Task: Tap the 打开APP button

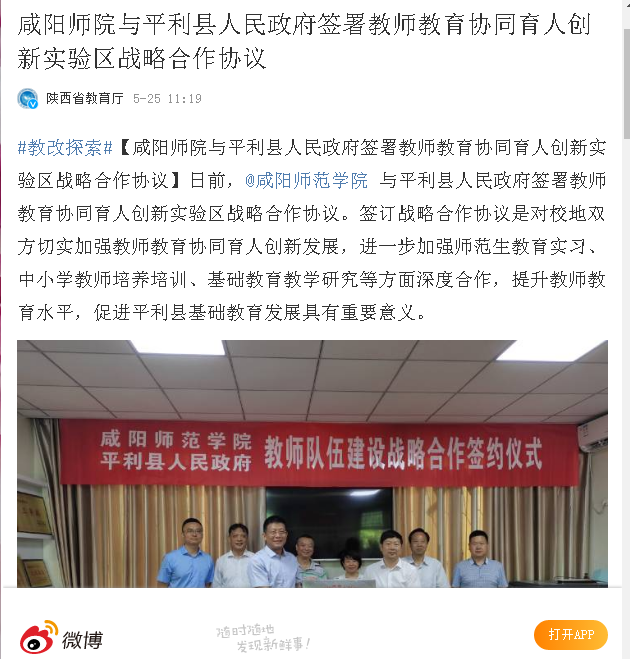Action: [571, 635]
